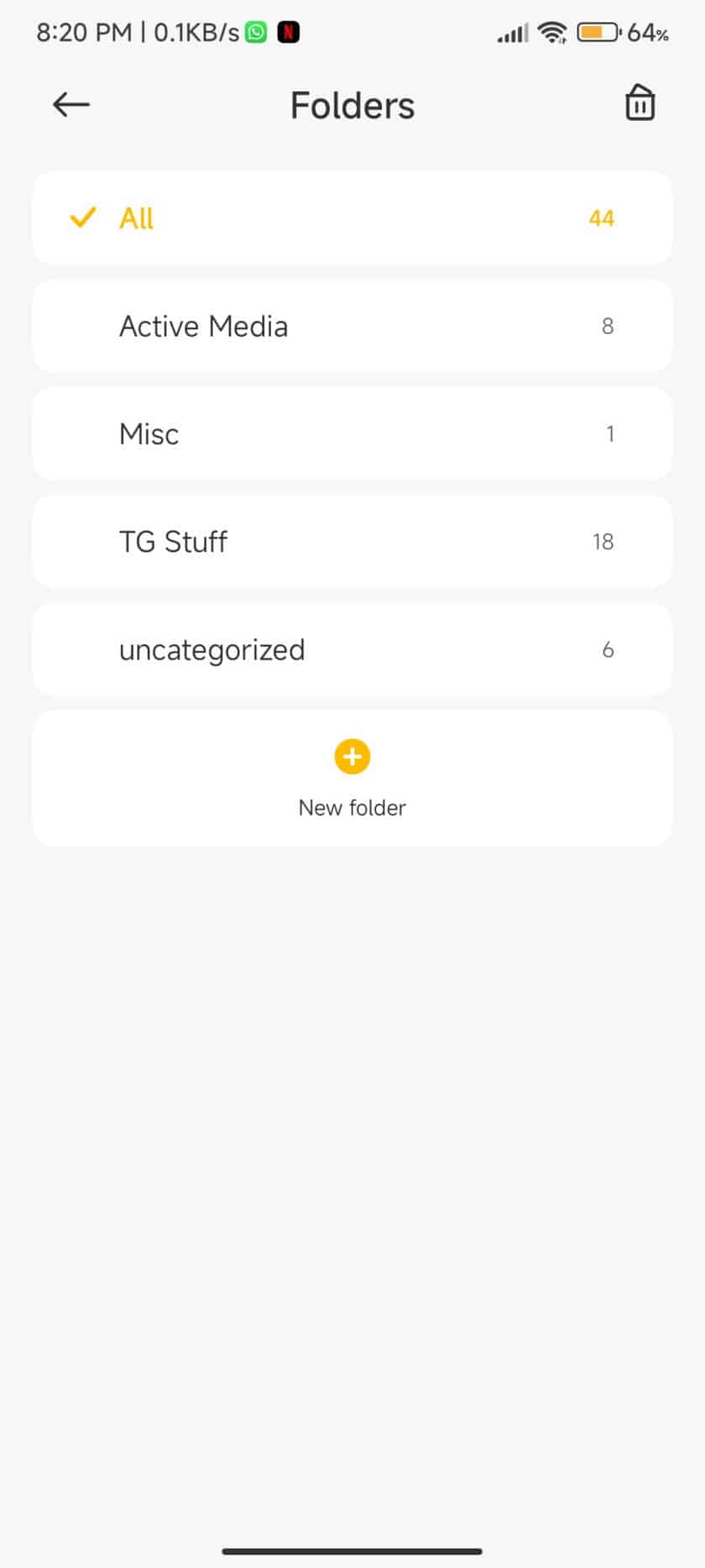Image resolution: width=705 pixels, height=1568 pixels.
Task: Open the Active Media folder
Action: [352, 326]
